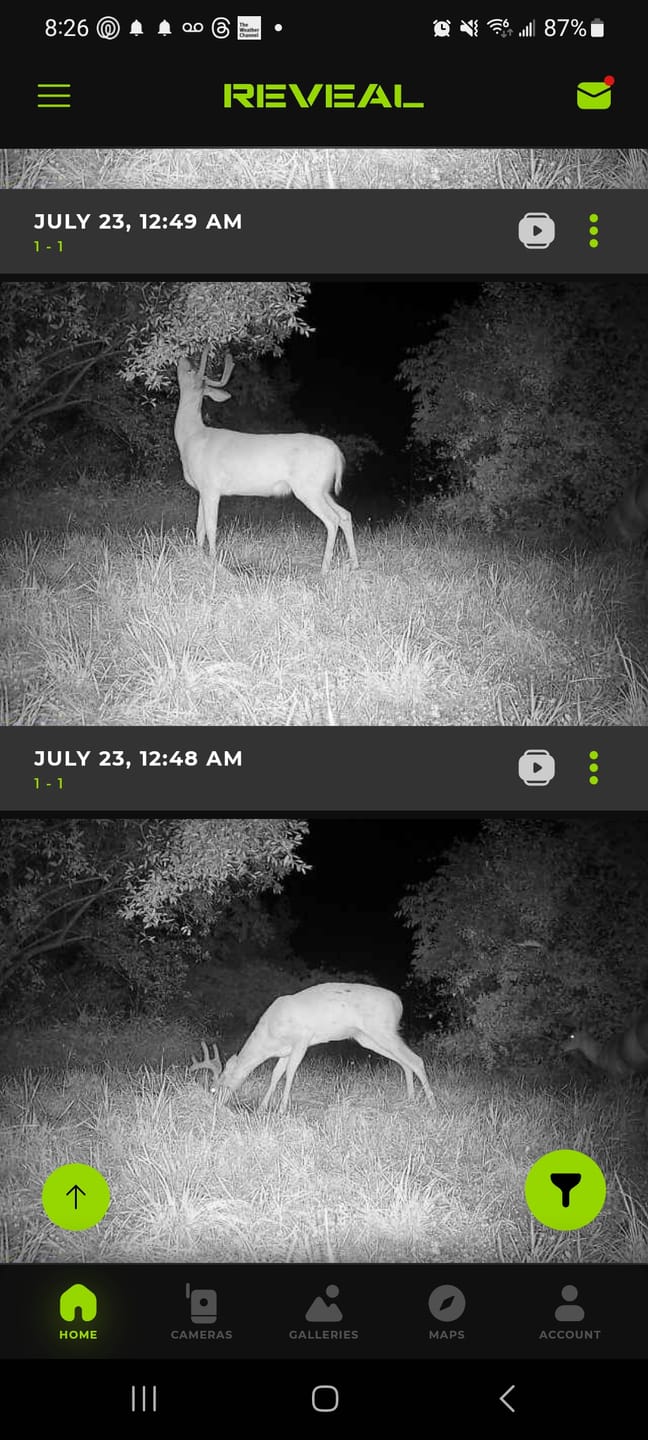Show recent apps from navigation bar

[144, 1398]
